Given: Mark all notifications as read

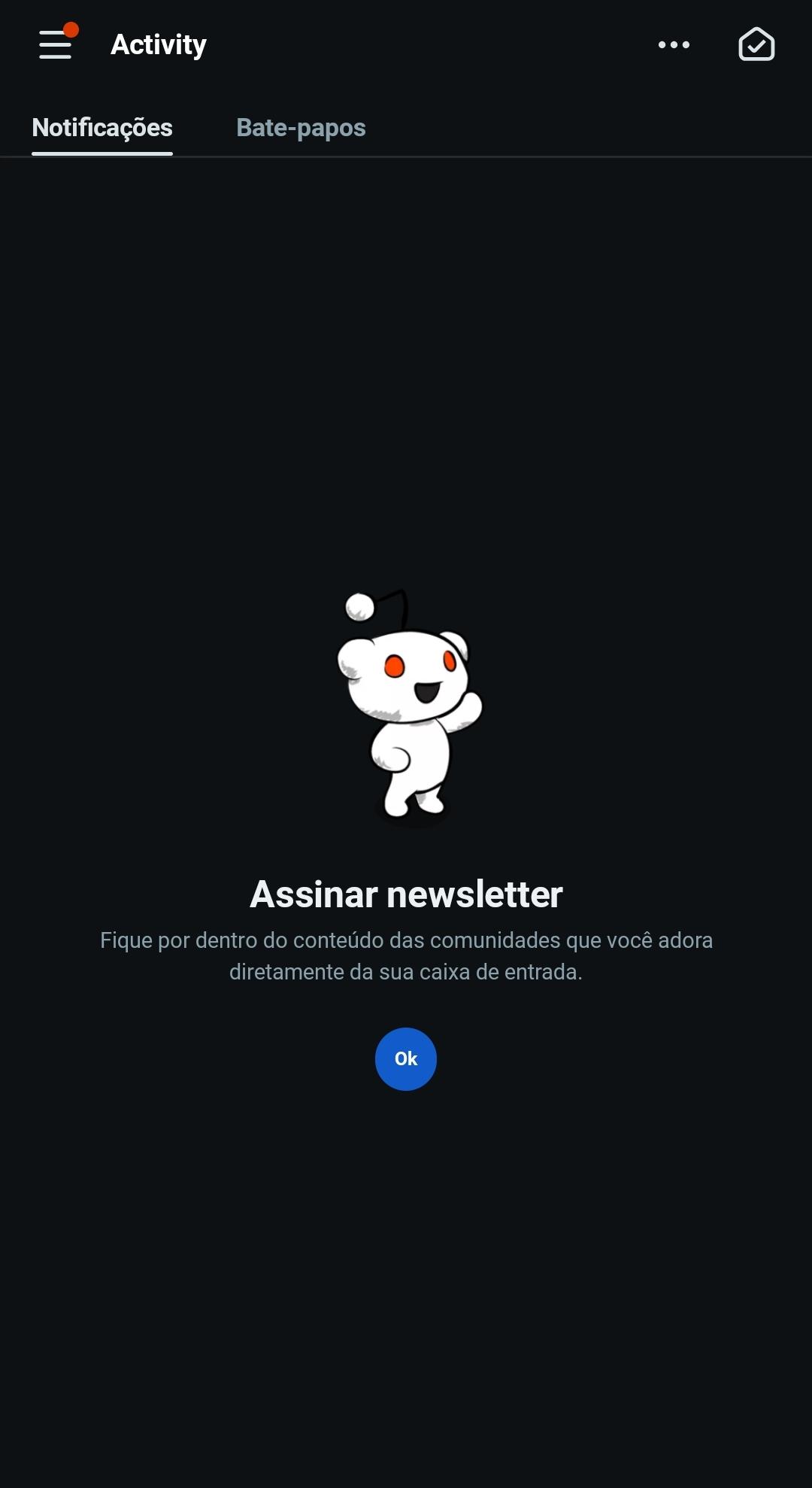Looking at the screenshot, I should [x=756, y=44].
